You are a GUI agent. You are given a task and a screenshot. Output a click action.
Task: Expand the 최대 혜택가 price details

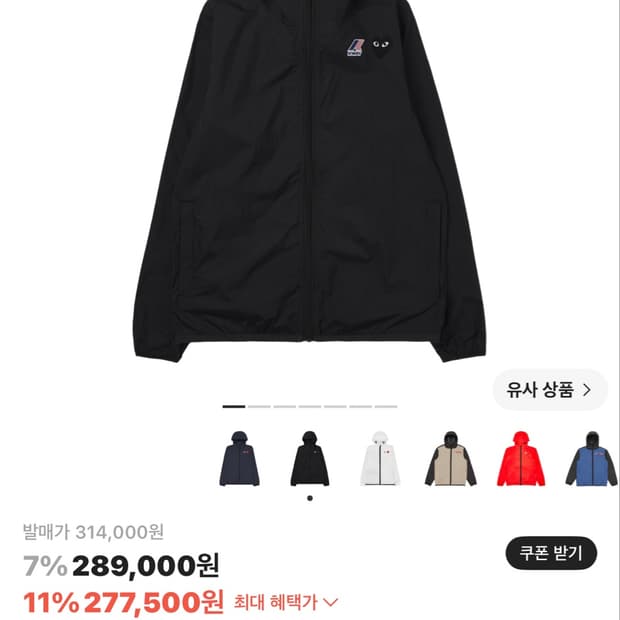click(285, 603)
